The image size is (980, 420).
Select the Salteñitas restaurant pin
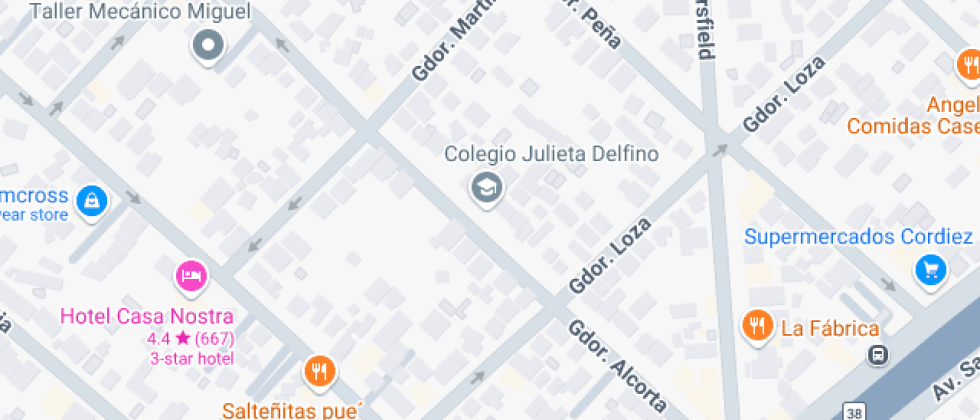pos(319,372)
